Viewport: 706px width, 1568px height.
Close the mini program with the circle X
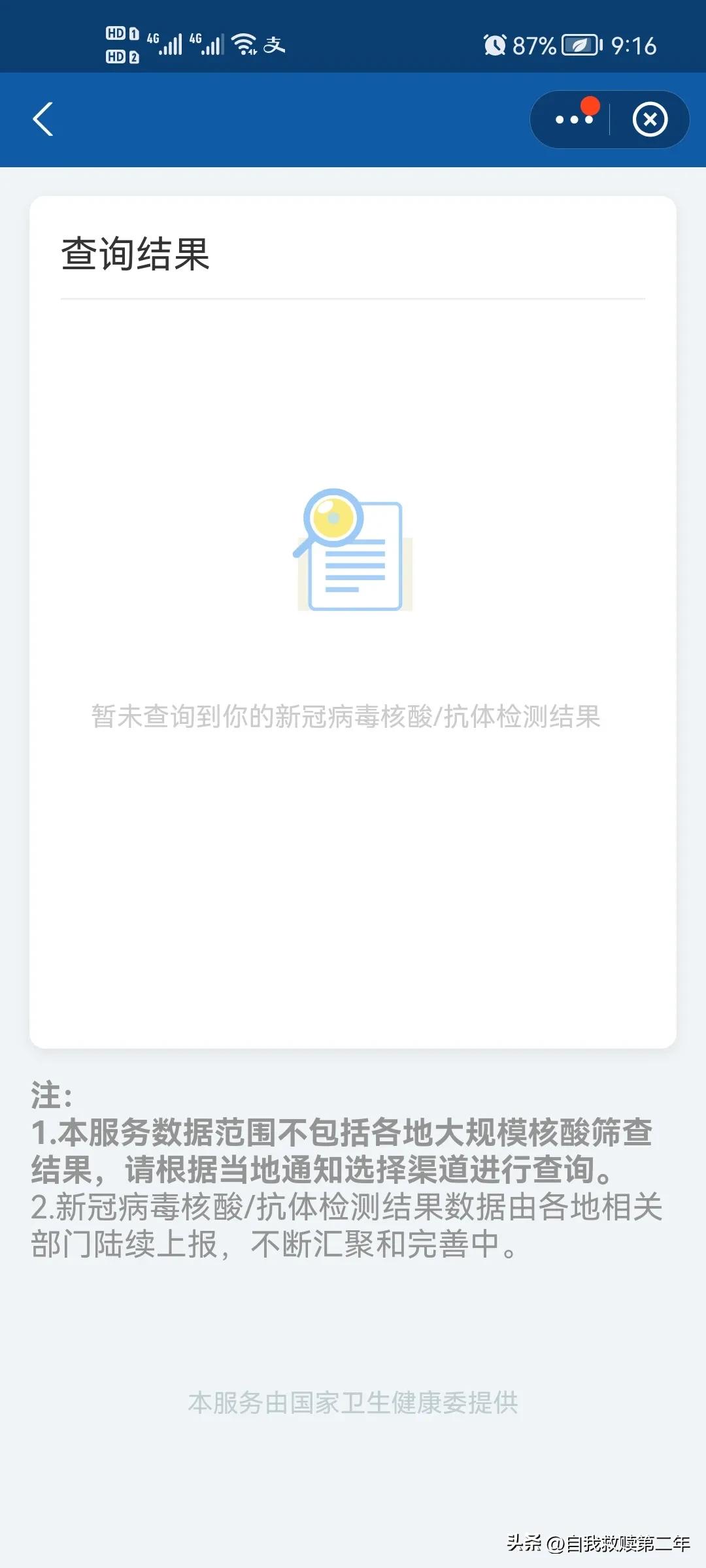(x=650, y=120)
